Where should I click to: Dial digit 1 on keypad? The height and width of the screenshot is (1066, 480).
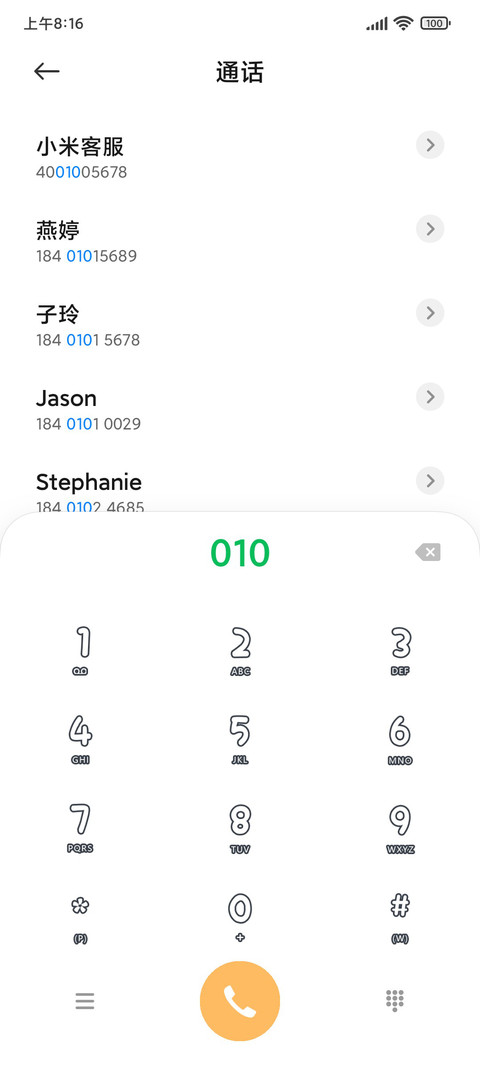coord(80,651)
